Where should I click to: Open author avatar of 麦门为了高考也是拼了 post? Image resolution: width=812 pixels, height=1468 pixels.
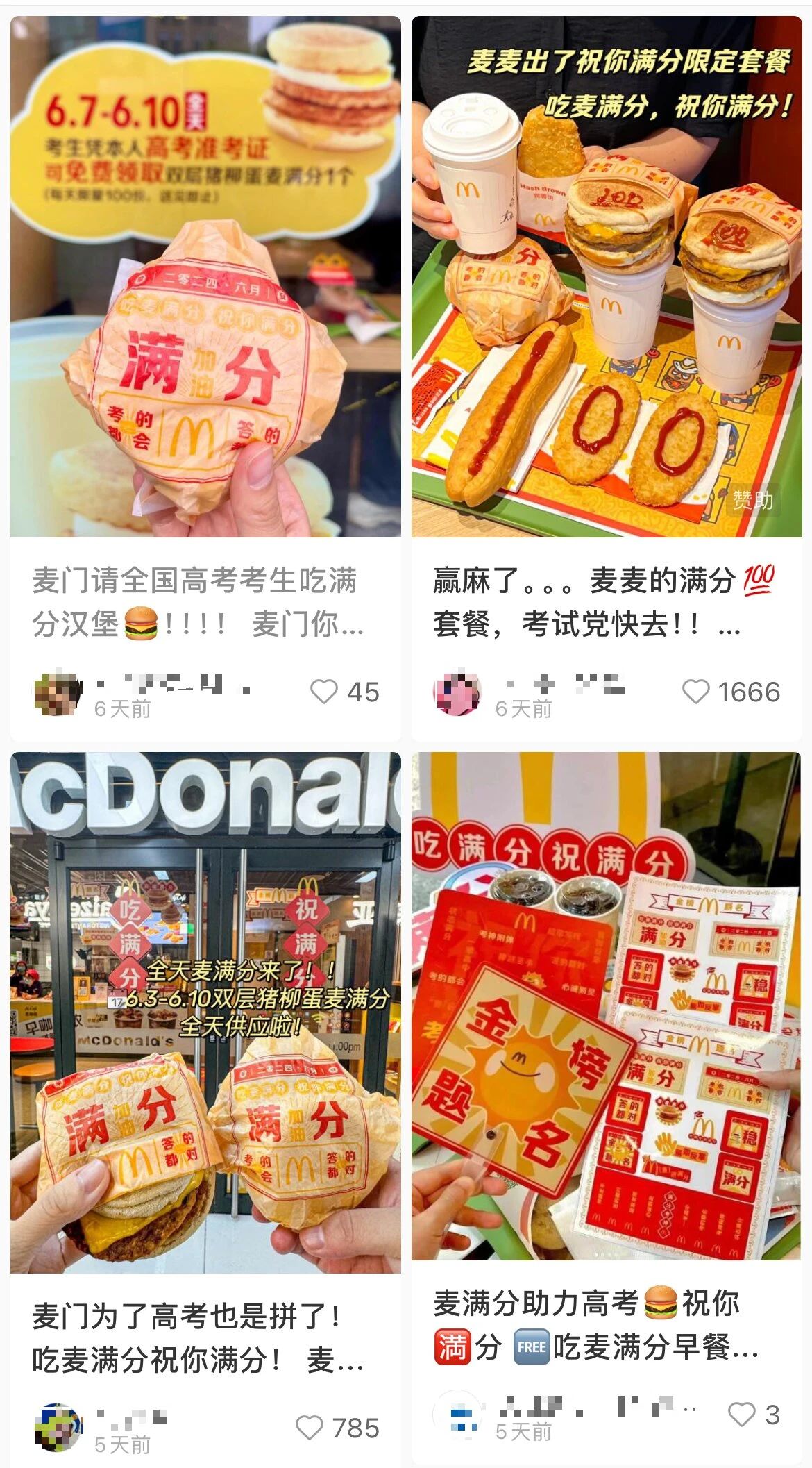[58, 1428]
